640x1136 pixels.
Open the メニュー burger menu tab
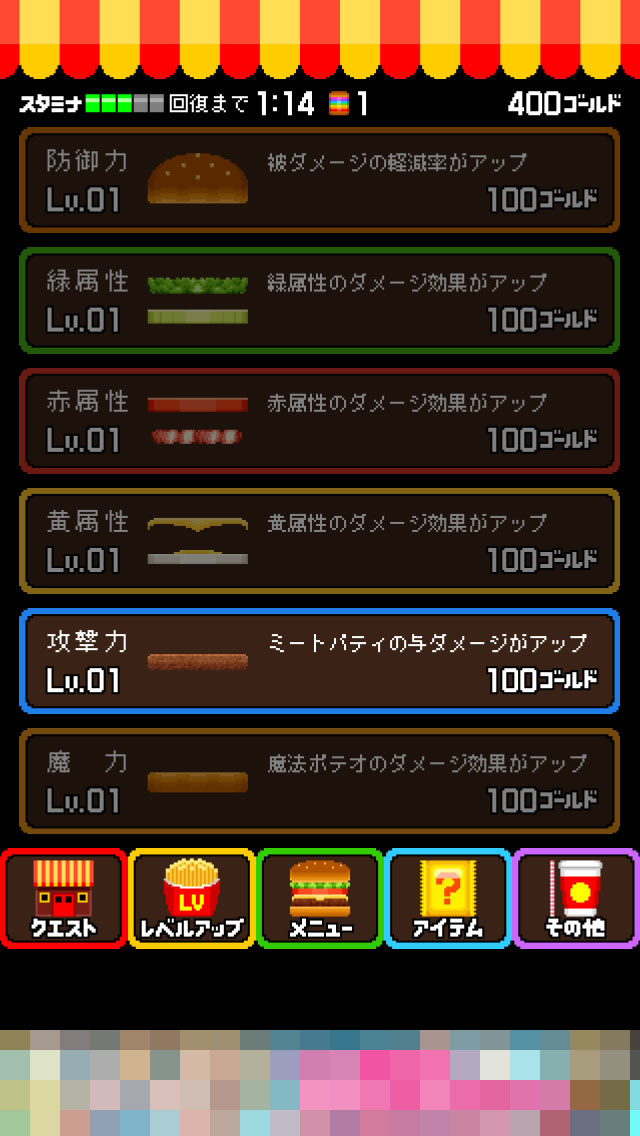pyautogui.click(x=320, y=898)
